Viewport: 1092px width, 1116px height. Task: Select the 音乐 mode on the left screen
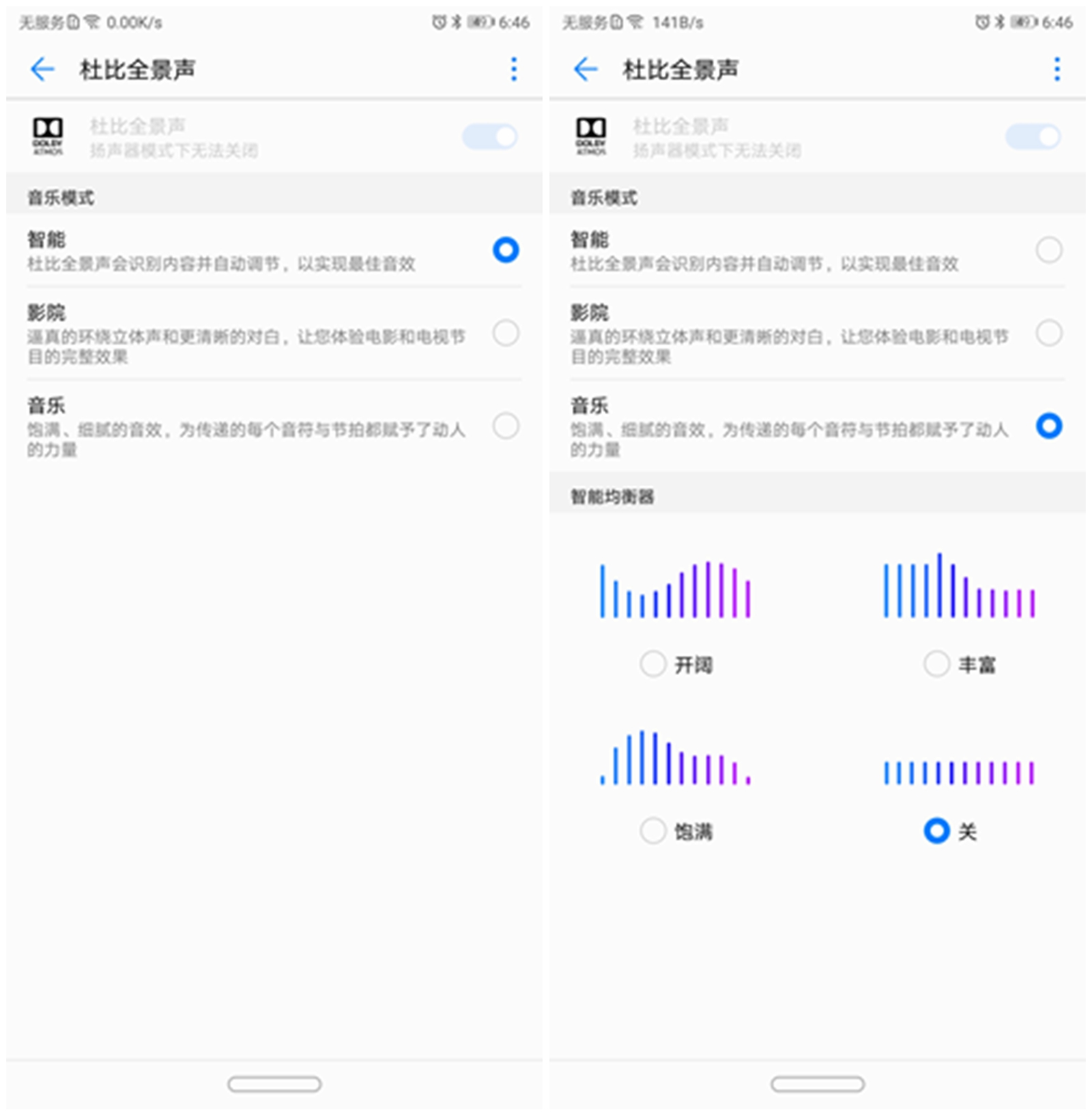[x=505, y=427]
